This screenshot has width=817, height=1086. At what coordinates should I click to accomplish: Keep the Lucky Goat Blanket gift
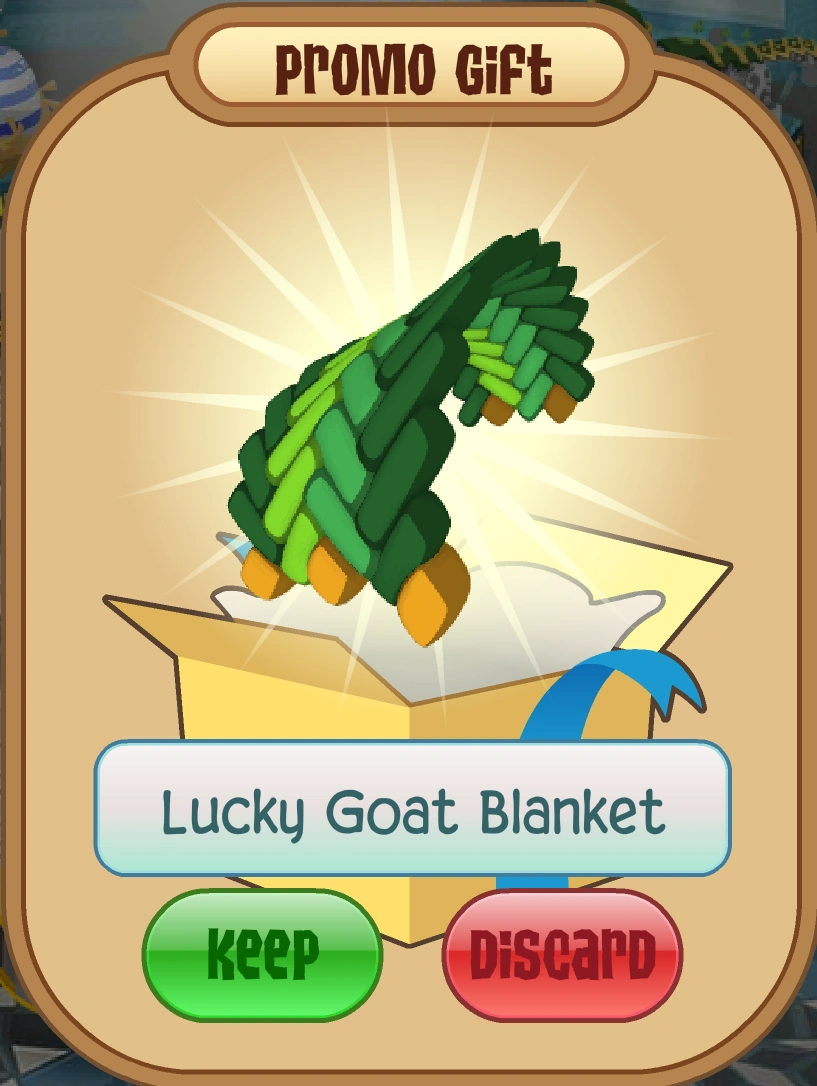click(262, 954)
